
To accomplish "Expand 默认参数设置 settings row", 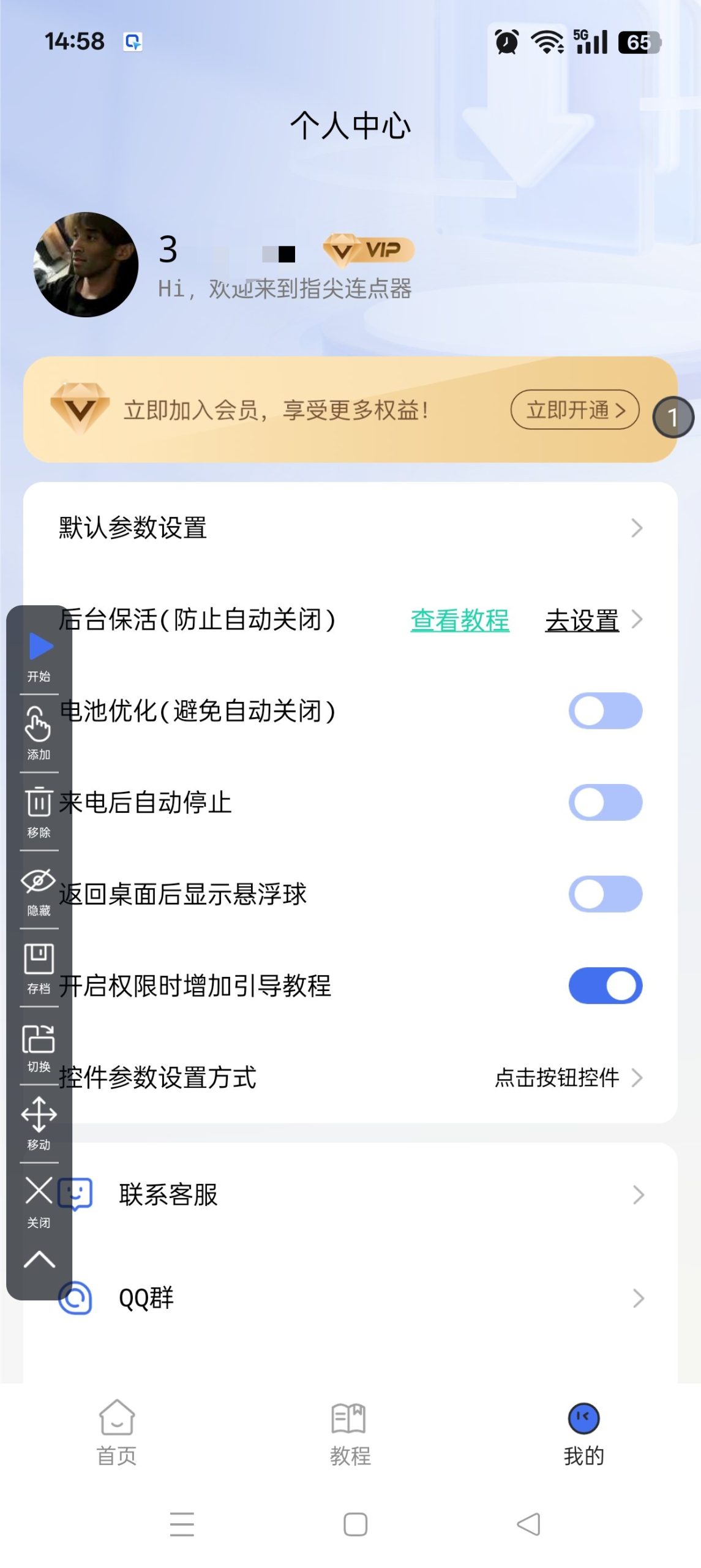I will (x=637, y=527).
